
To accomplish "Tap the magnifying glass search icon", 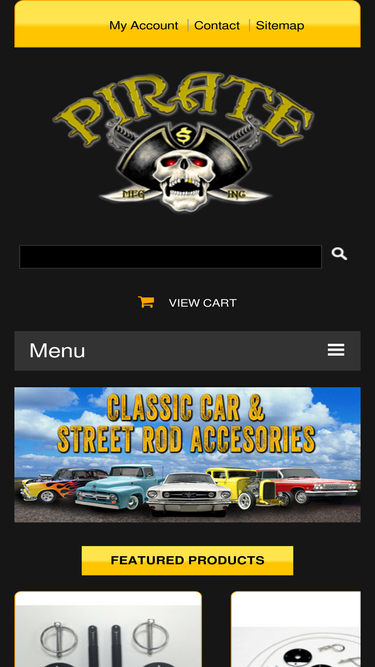I will pos(339,254).
